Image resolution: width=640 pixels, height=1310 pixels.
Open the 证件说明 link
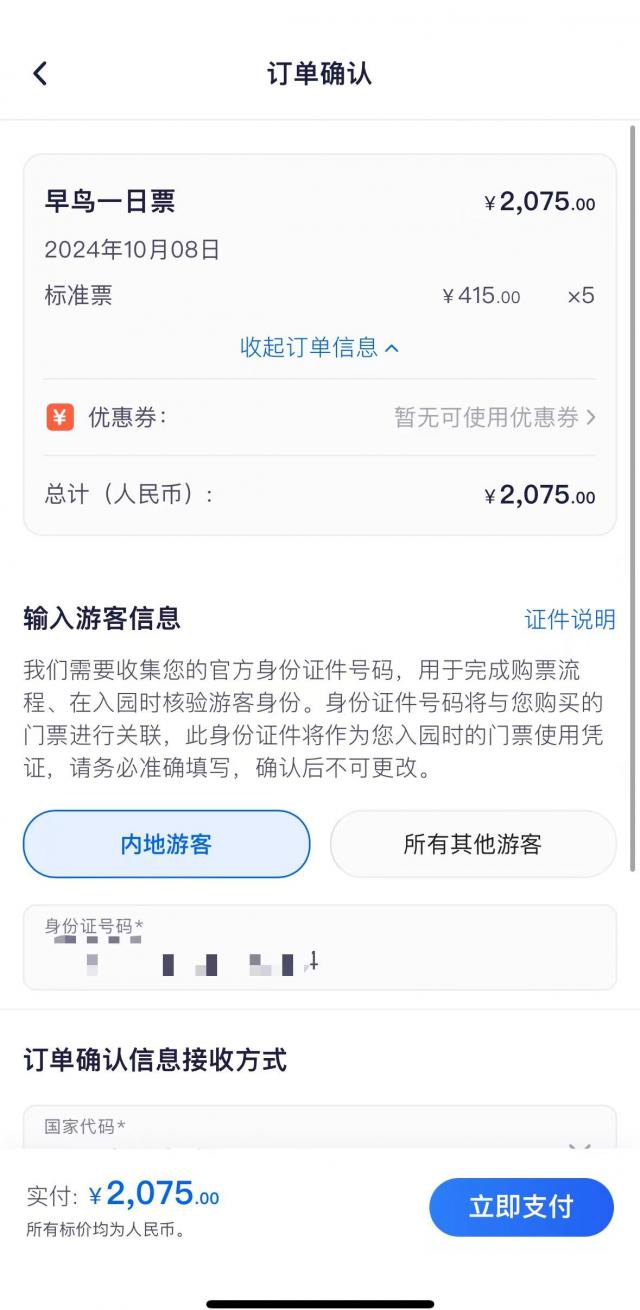(x=569, y=619)
